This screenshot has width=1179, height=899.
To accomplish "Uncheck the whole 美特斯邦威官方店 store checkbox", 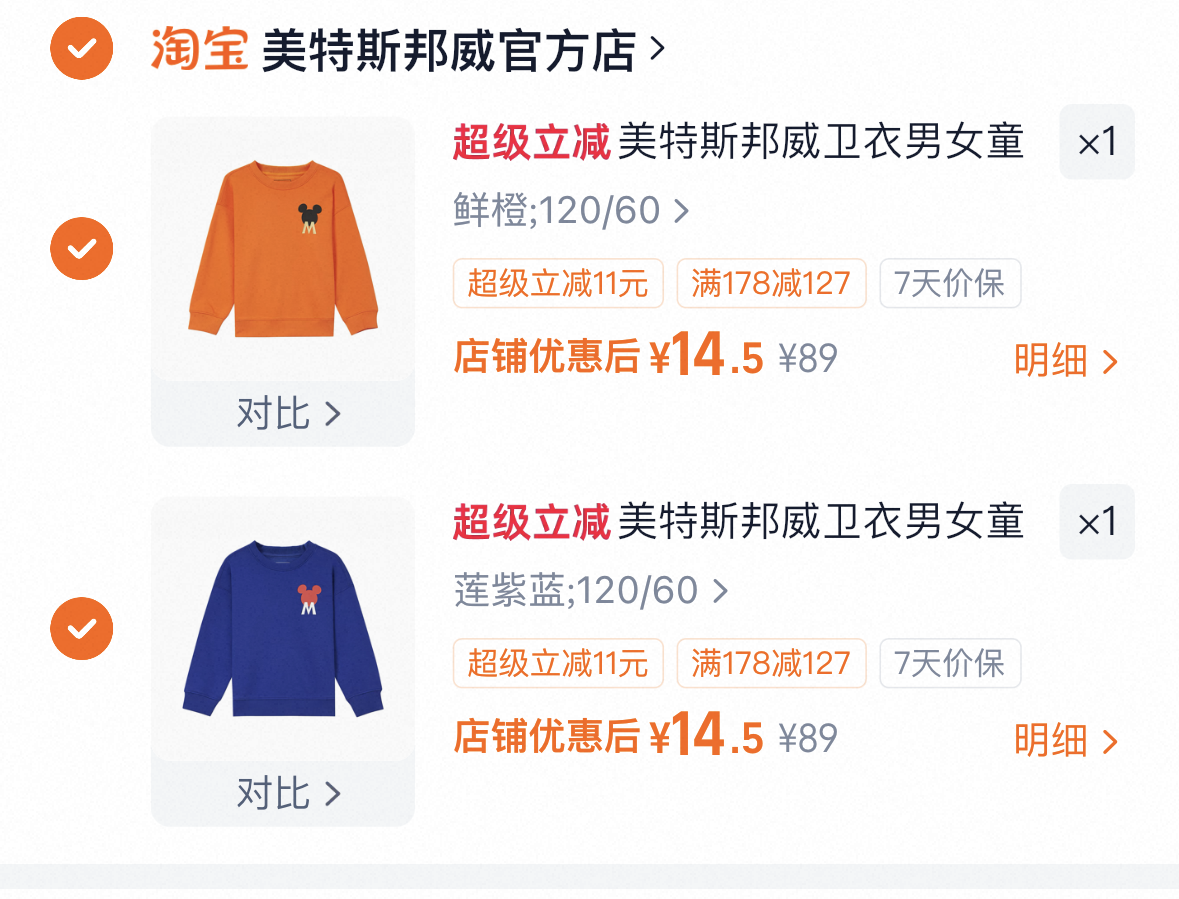I will (82, 47).
